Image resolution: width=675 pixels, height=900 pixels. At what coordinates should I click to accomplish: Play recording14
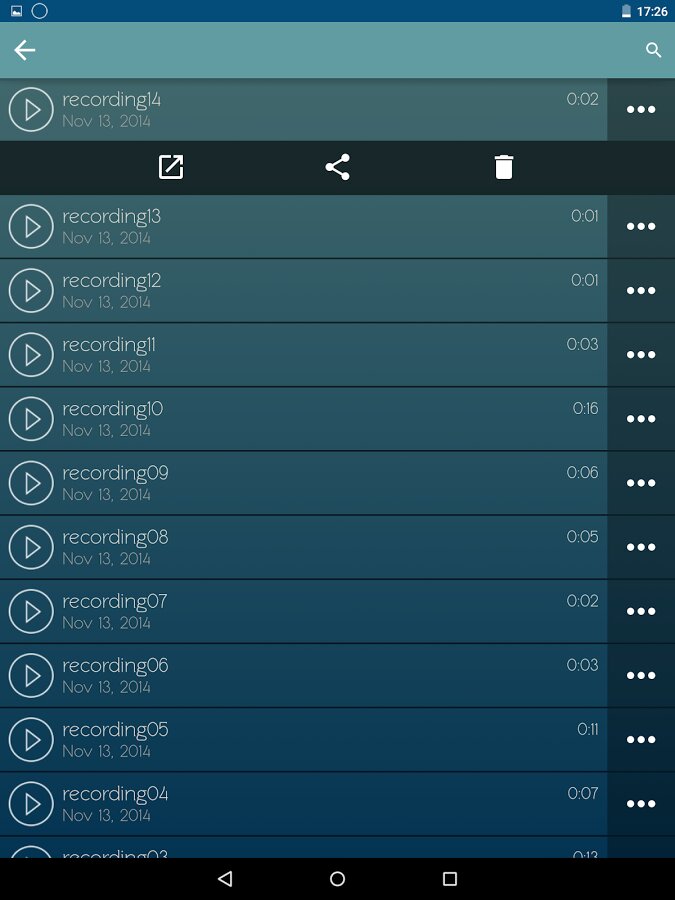coord(31,109)
